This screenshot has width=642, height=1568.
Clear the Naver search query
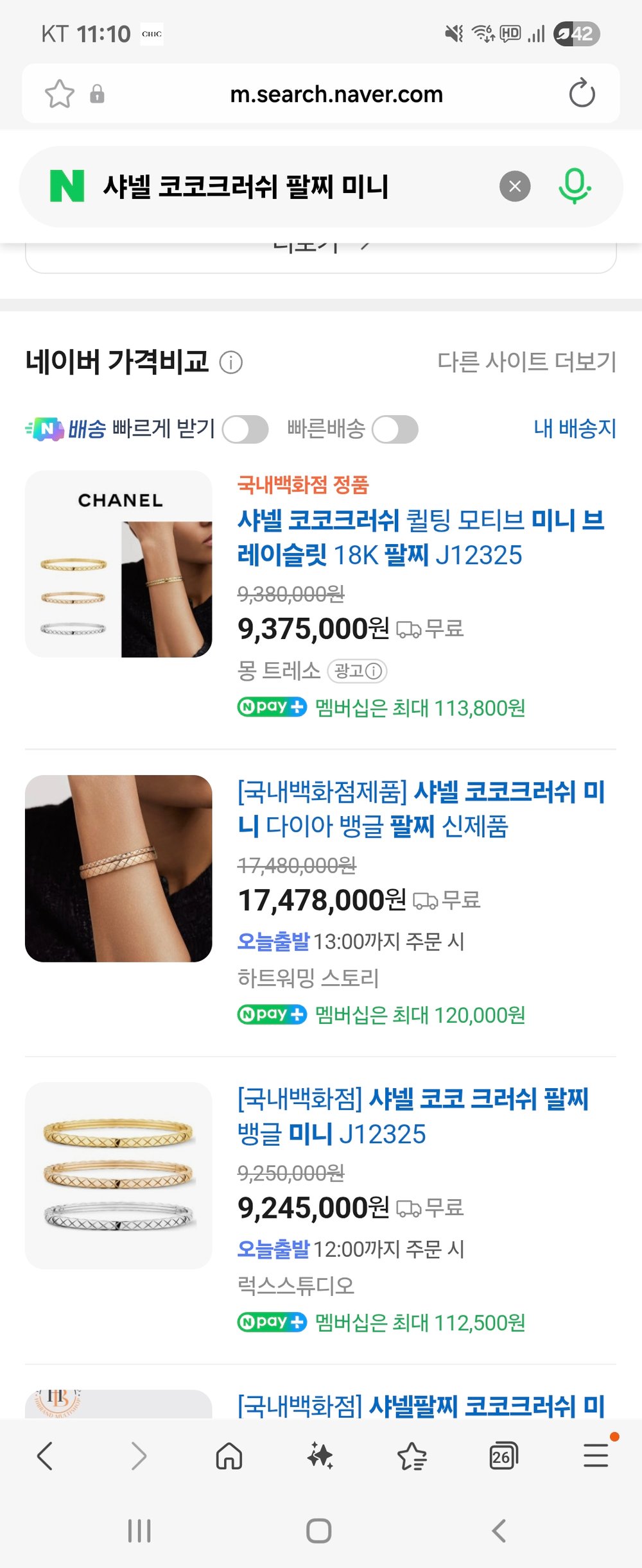515,187
